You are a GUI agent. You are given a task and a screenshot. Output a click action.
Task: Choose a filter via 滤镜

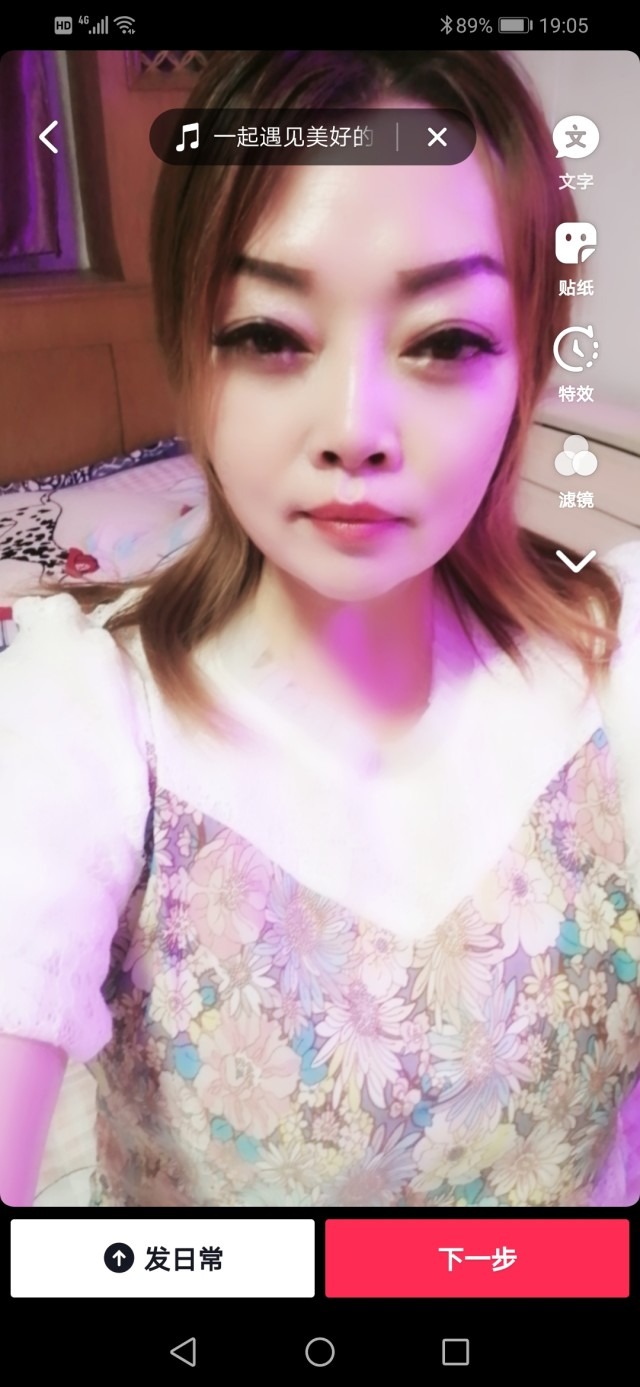click(x=576, y=470)
